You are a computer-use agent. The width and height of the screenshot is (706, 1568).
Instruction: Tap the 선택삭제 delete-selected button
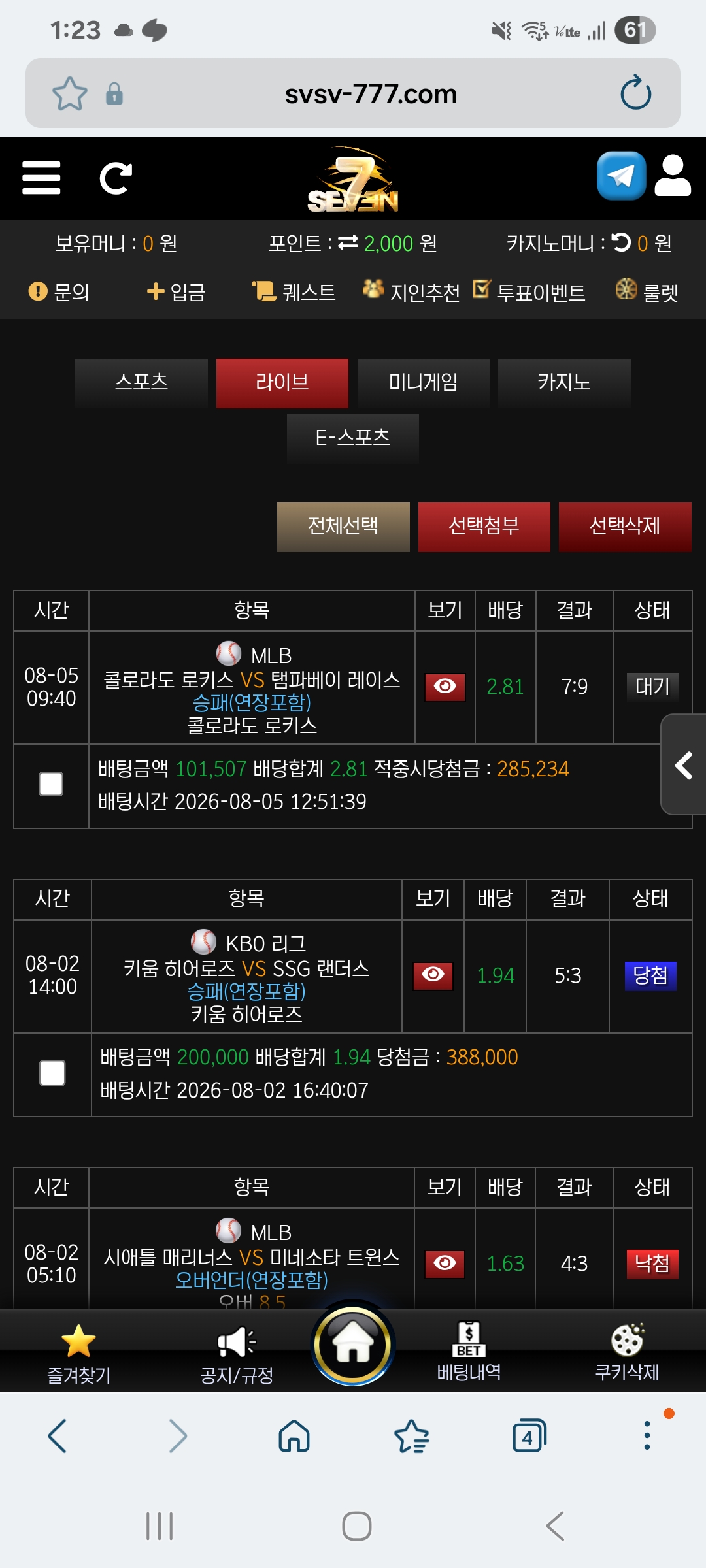coord(625,527)
